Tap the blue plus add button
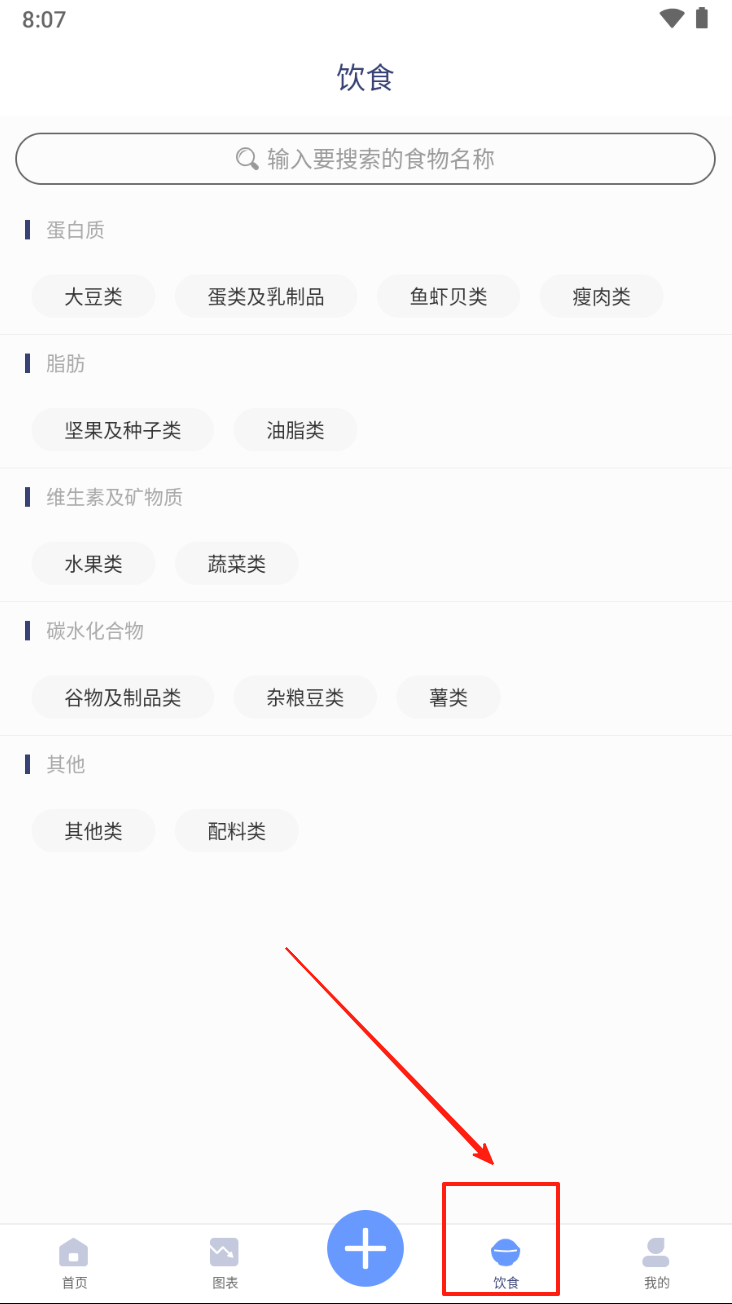Screen dimensions: 732x1304 (365, 1248)
